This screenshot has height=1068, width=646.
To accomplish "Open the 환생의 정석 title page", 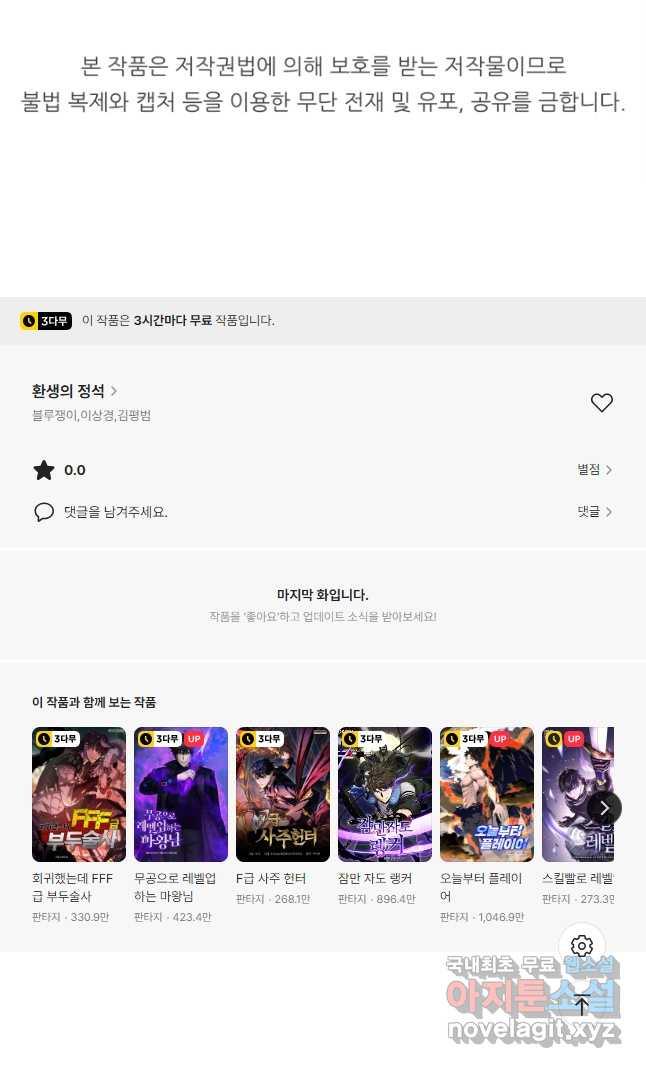I will click(75, 391).
